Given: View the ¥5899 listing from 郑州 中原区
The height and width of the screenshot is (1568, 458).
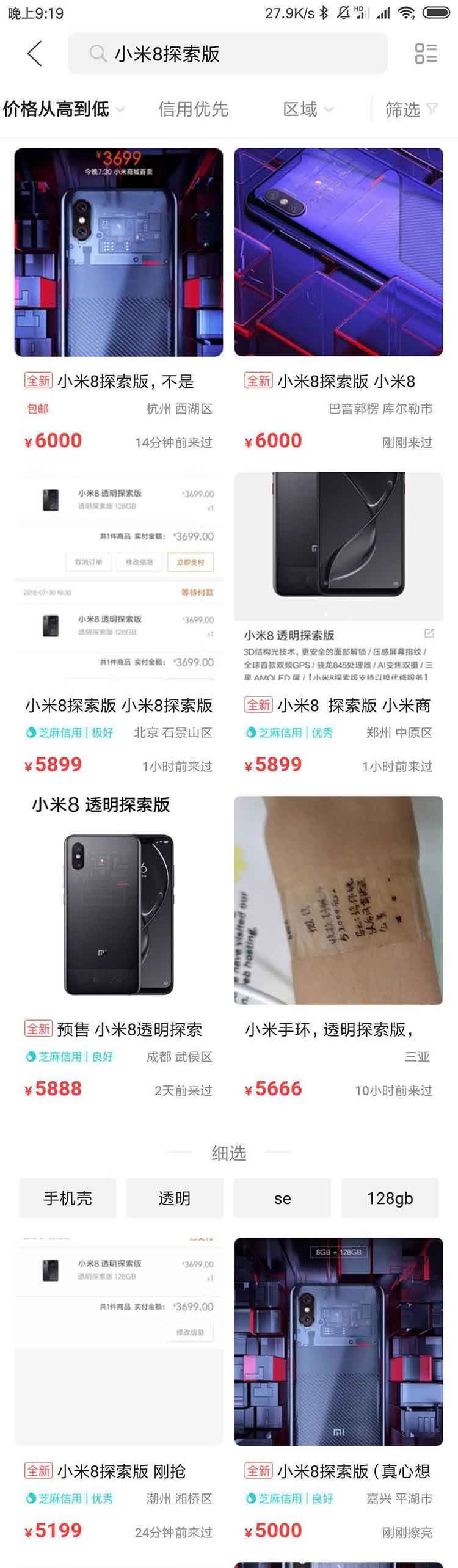Looking at the screenshot, I should [338, 576].
